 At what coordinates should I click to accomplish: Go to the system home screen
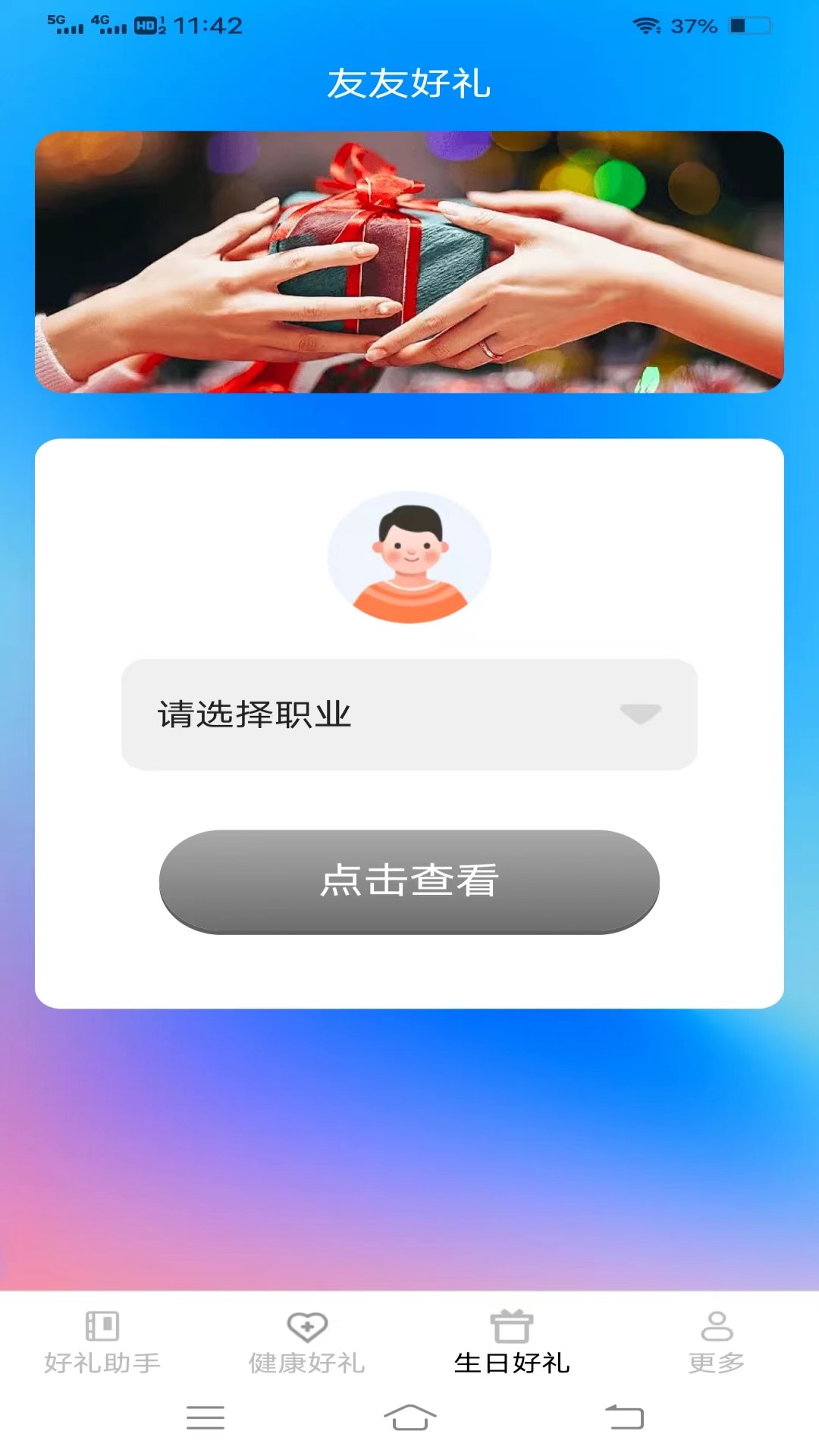tap(409, 1417)
